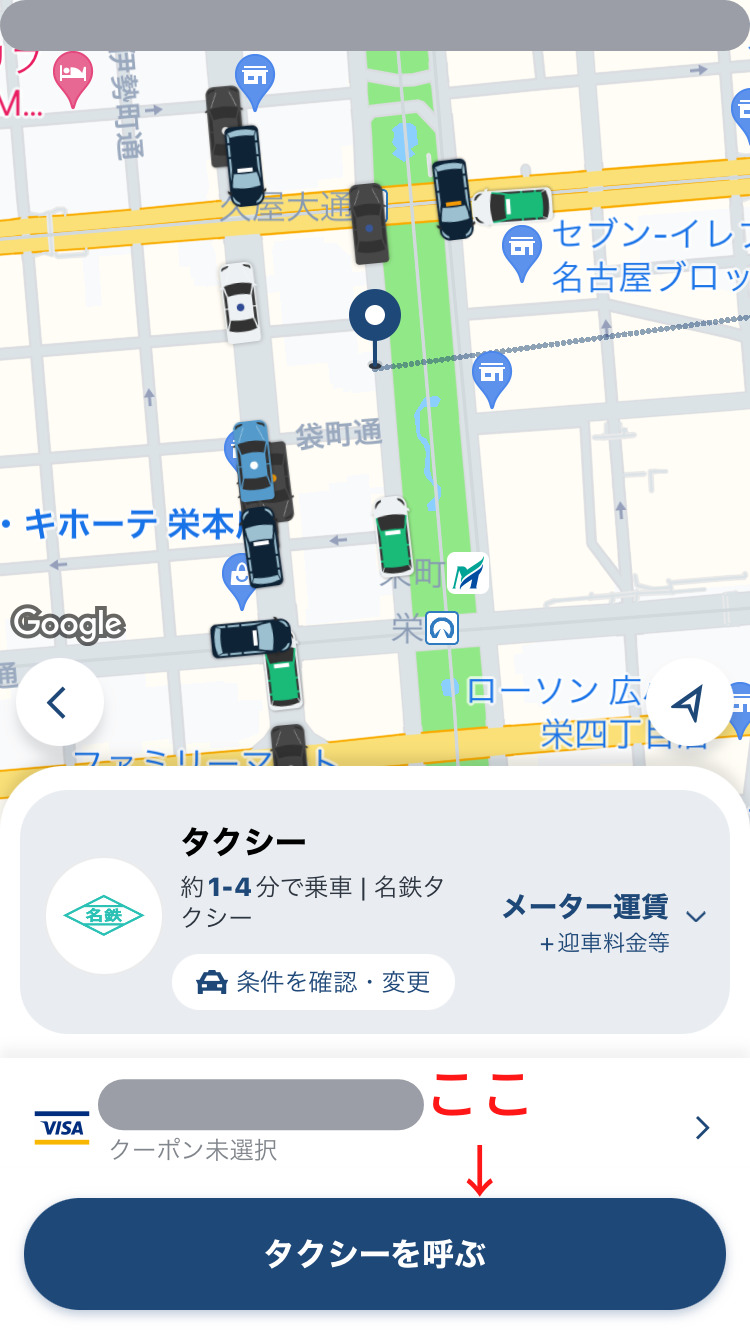
Task: Tap the タクシーを呼ぶ button
Action: 375,1254
